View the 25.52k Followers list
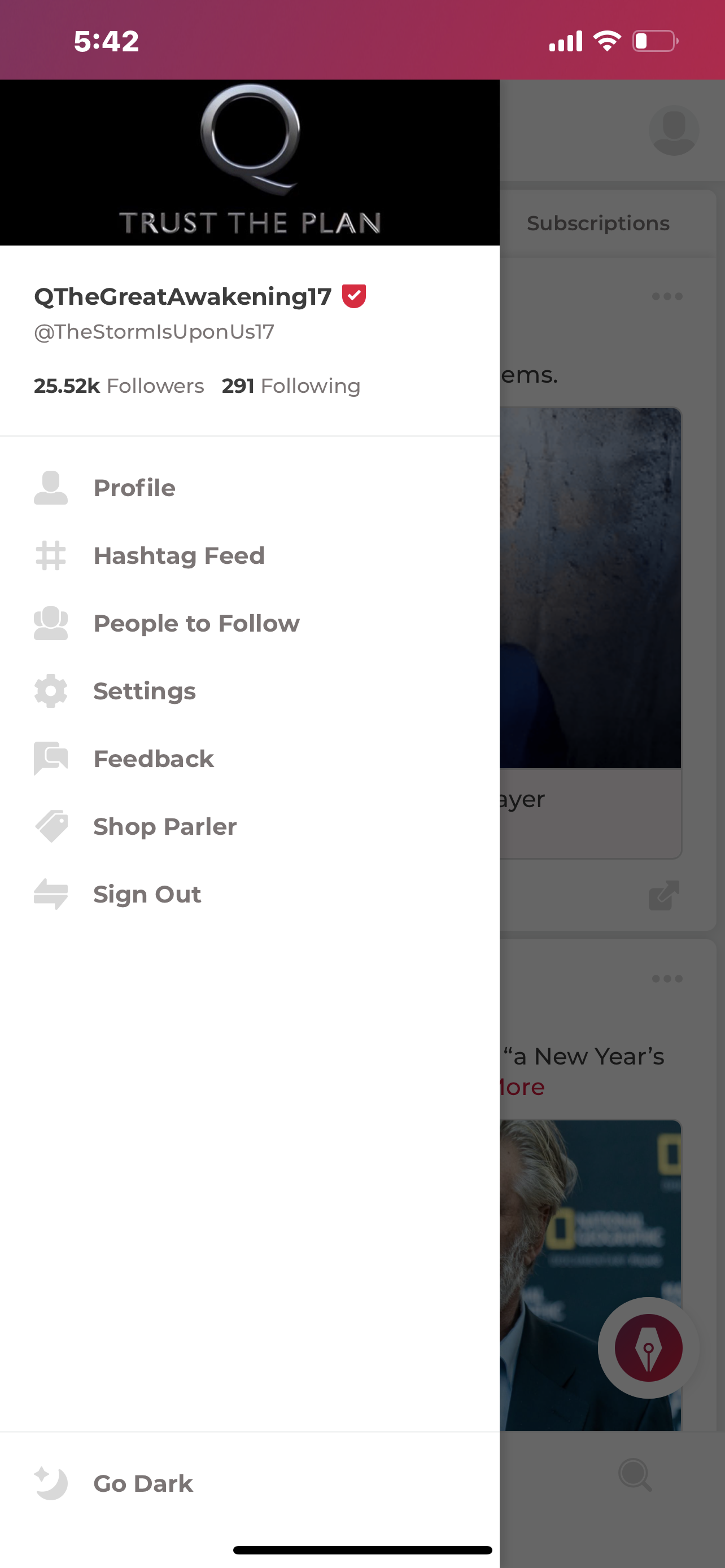Screen dimensions: 725x1568 (119, 386)
